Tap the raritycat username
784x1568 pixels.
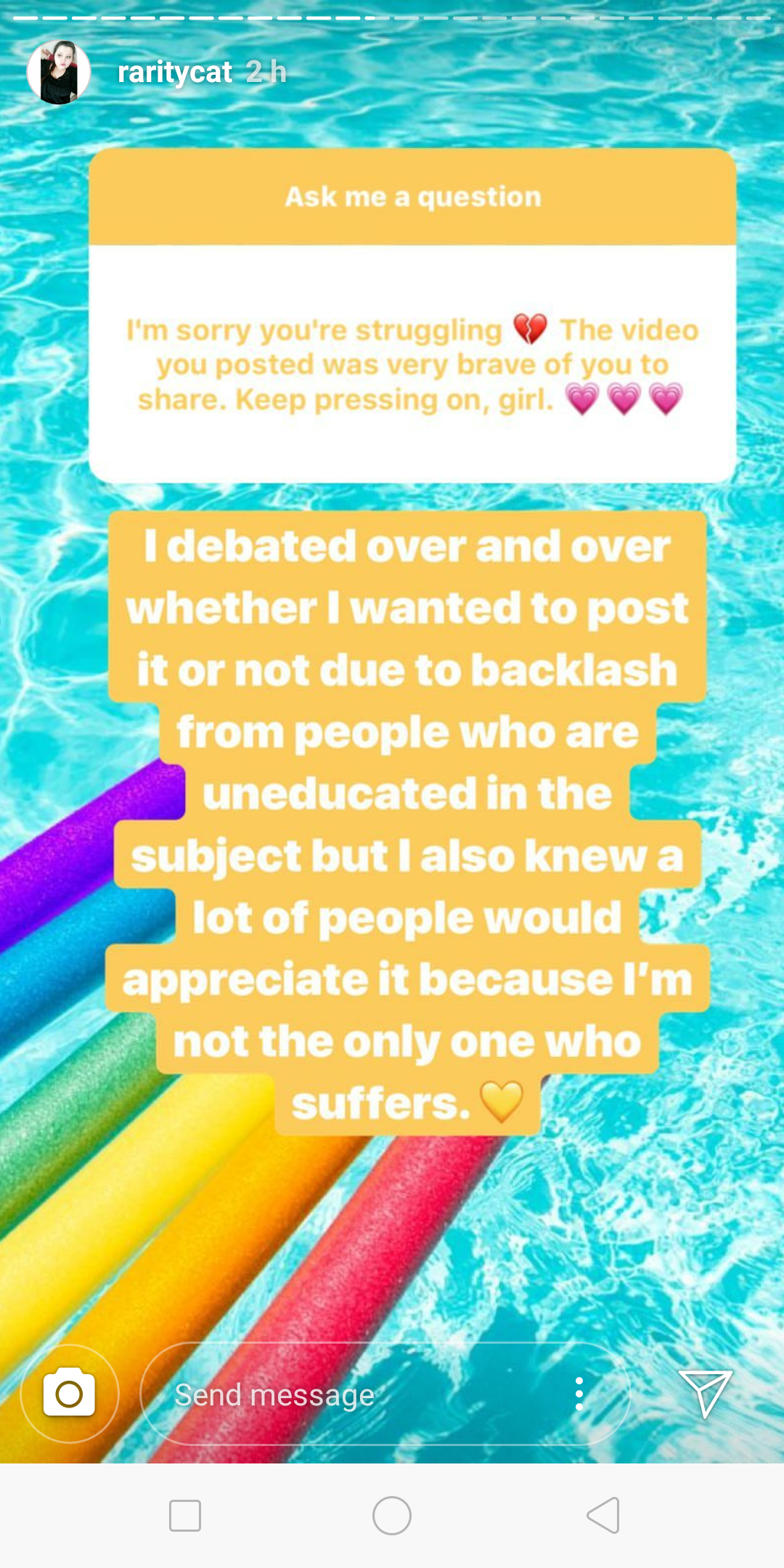[x=175, y=72]
